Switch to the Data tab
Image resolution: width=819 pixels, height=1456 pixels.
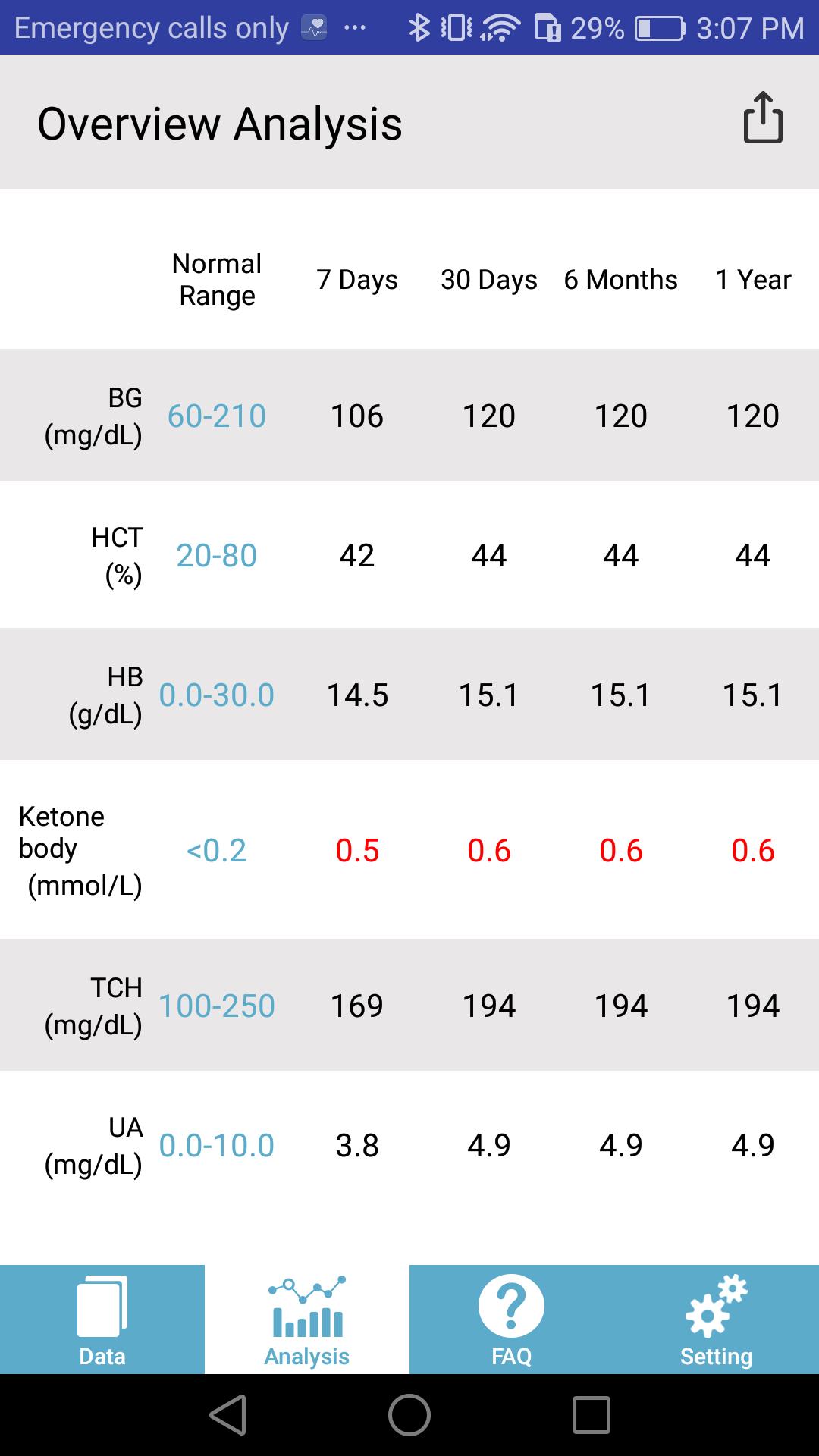click(x=102, y=1319)
